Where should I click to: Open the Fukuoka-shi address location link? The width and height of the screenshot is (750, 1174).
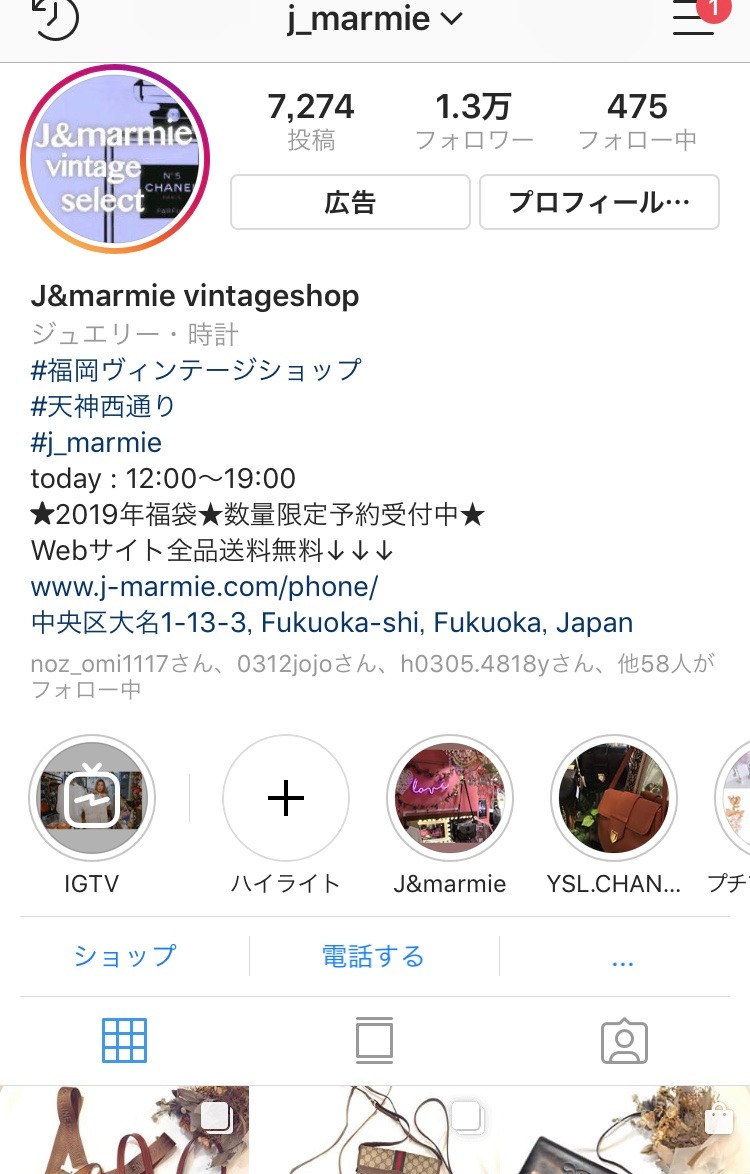(x=332, y=622)
